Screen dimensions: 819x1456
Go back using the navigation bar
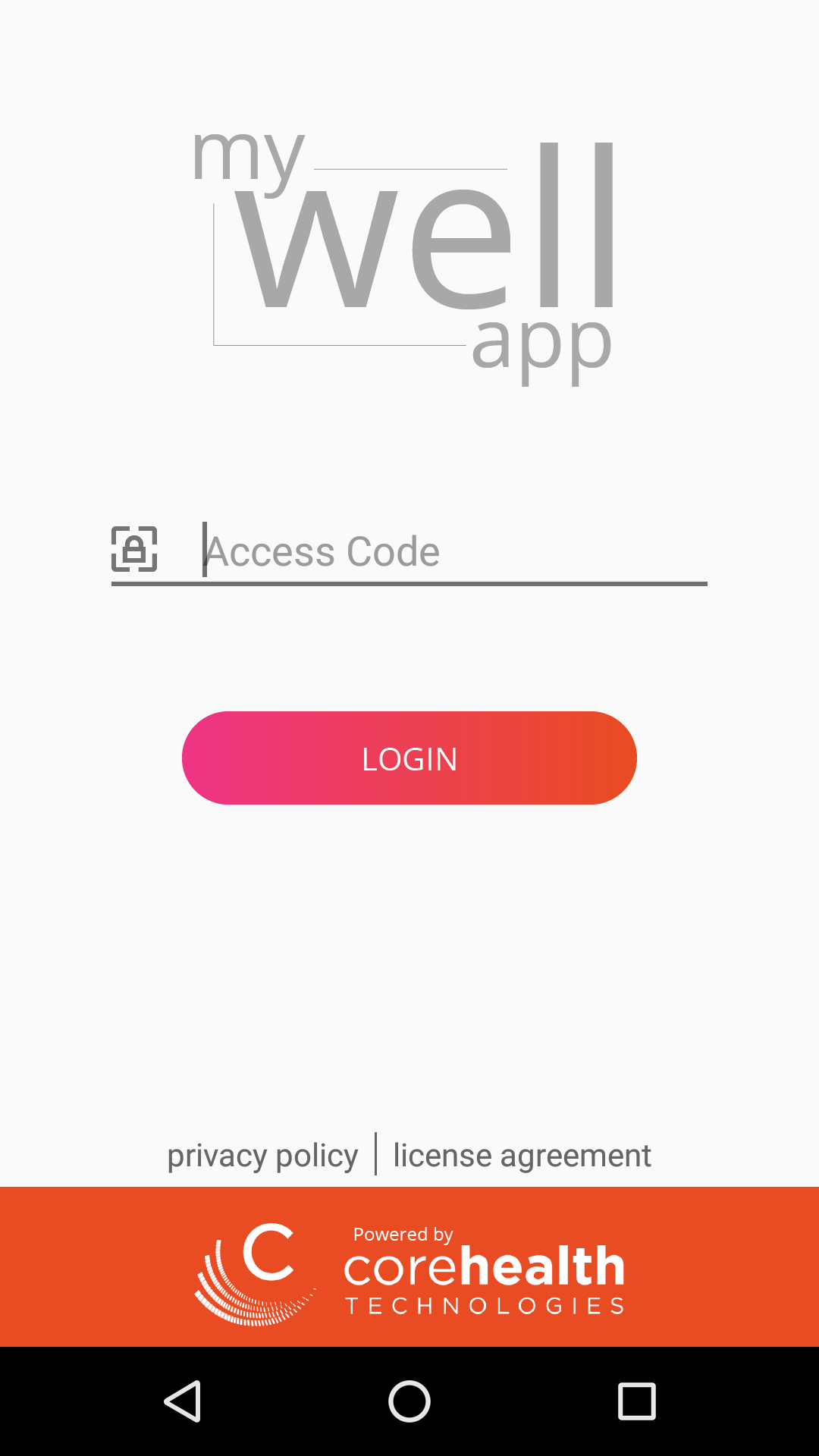pos(183,1401)
